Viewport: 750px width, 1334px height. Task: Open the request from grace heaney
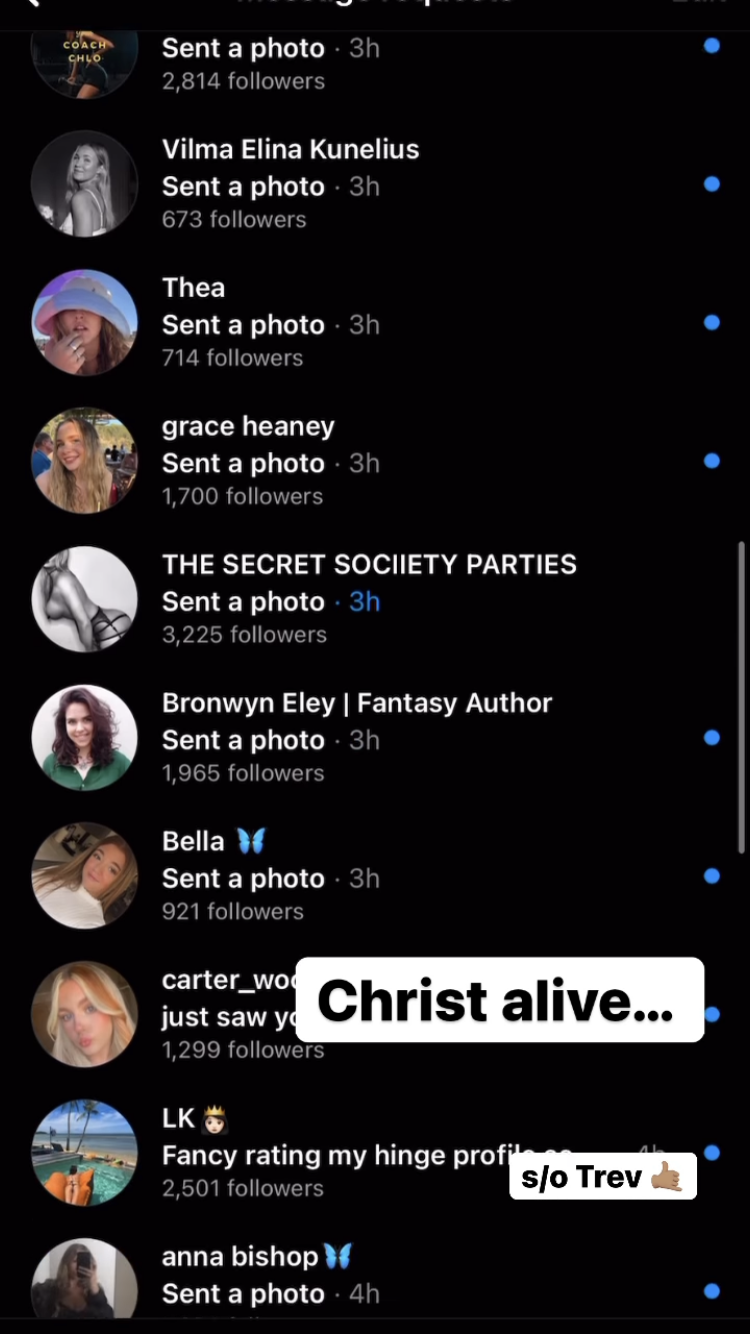click(x=375, y=461)
